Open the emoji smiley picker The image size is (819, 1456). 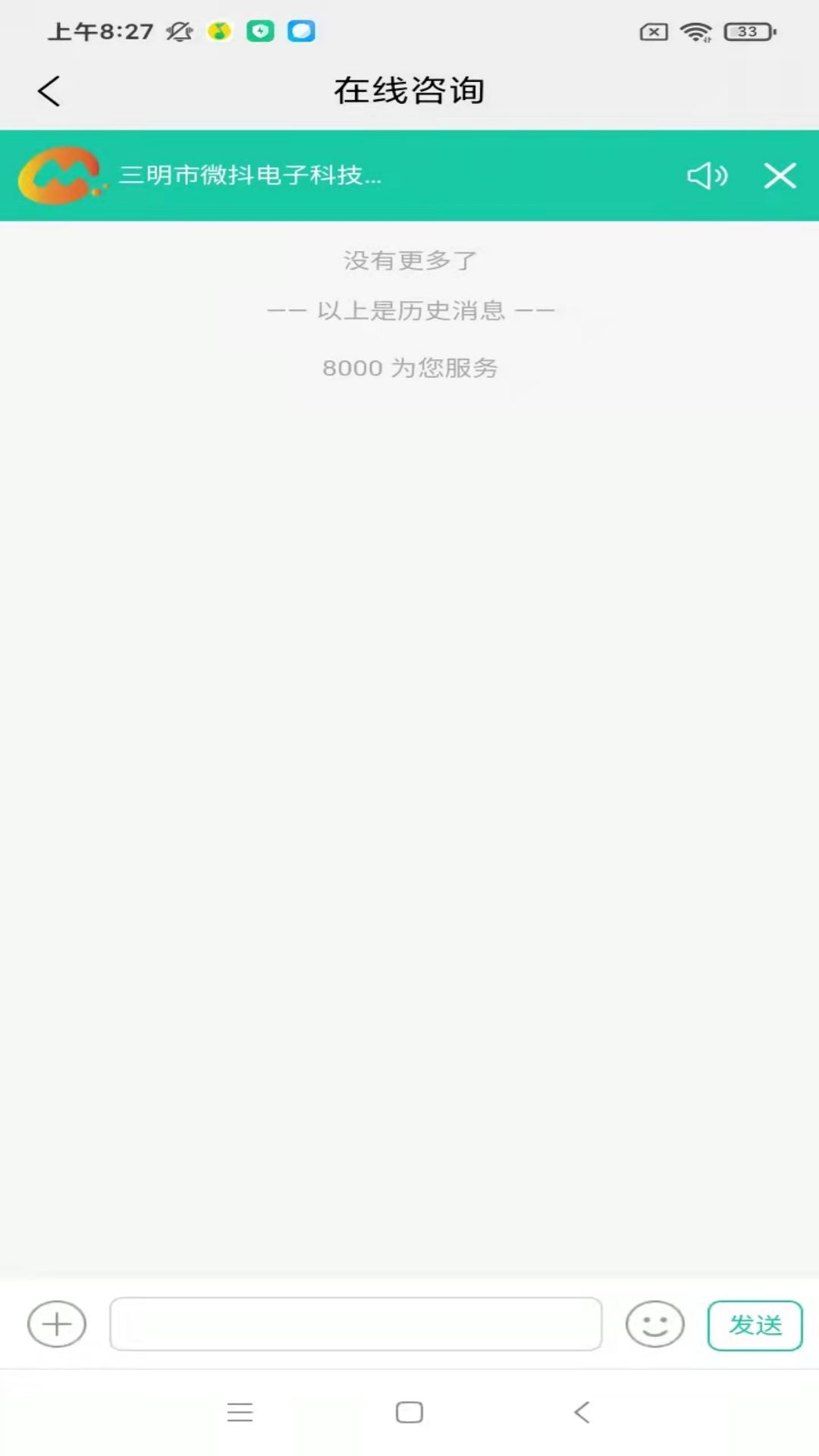[654, 1324]
